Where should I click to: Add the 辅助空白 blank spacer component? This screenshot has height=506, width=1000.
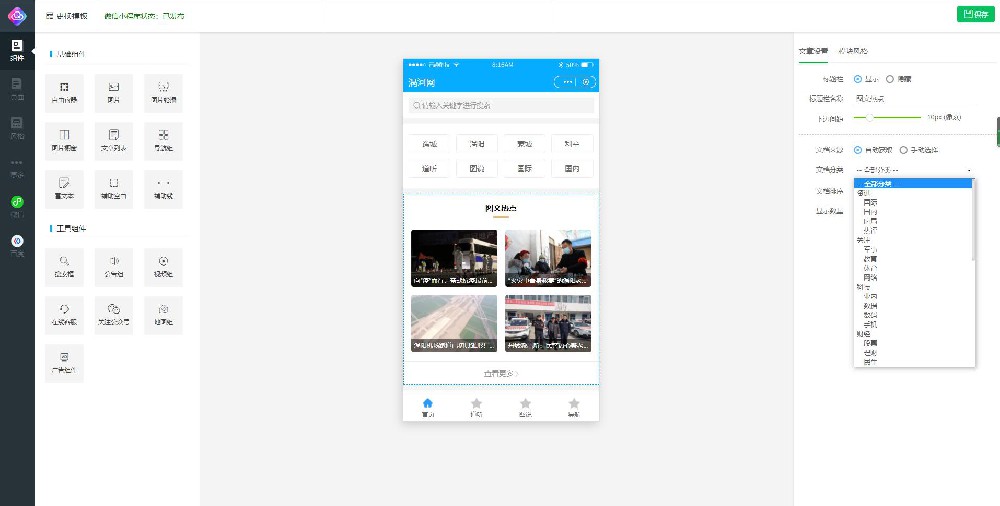pyautogui.click(x=113, y=187)
